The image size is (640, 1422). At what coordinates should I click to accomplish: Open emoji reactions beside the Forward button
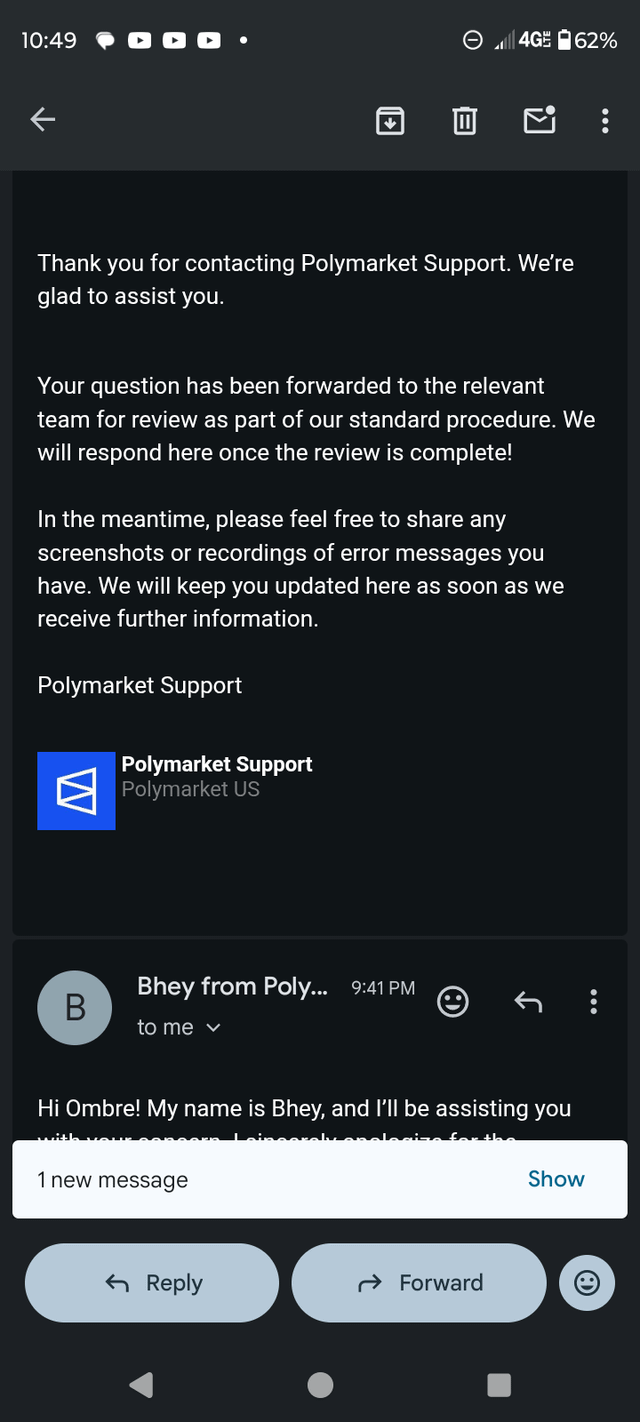tap(587, 1282)
